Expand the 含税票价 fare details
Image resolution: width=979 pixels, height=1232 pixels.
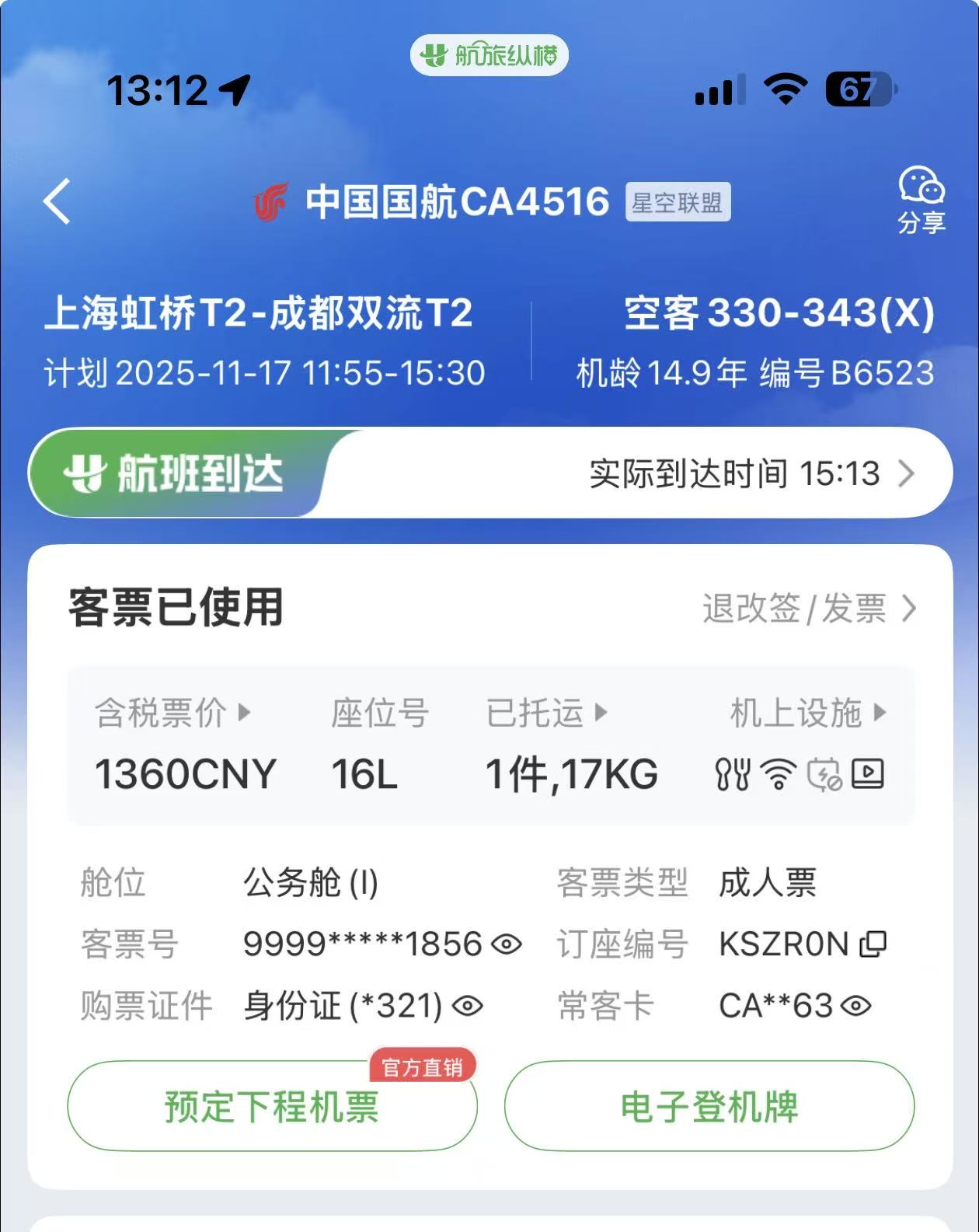172,712
